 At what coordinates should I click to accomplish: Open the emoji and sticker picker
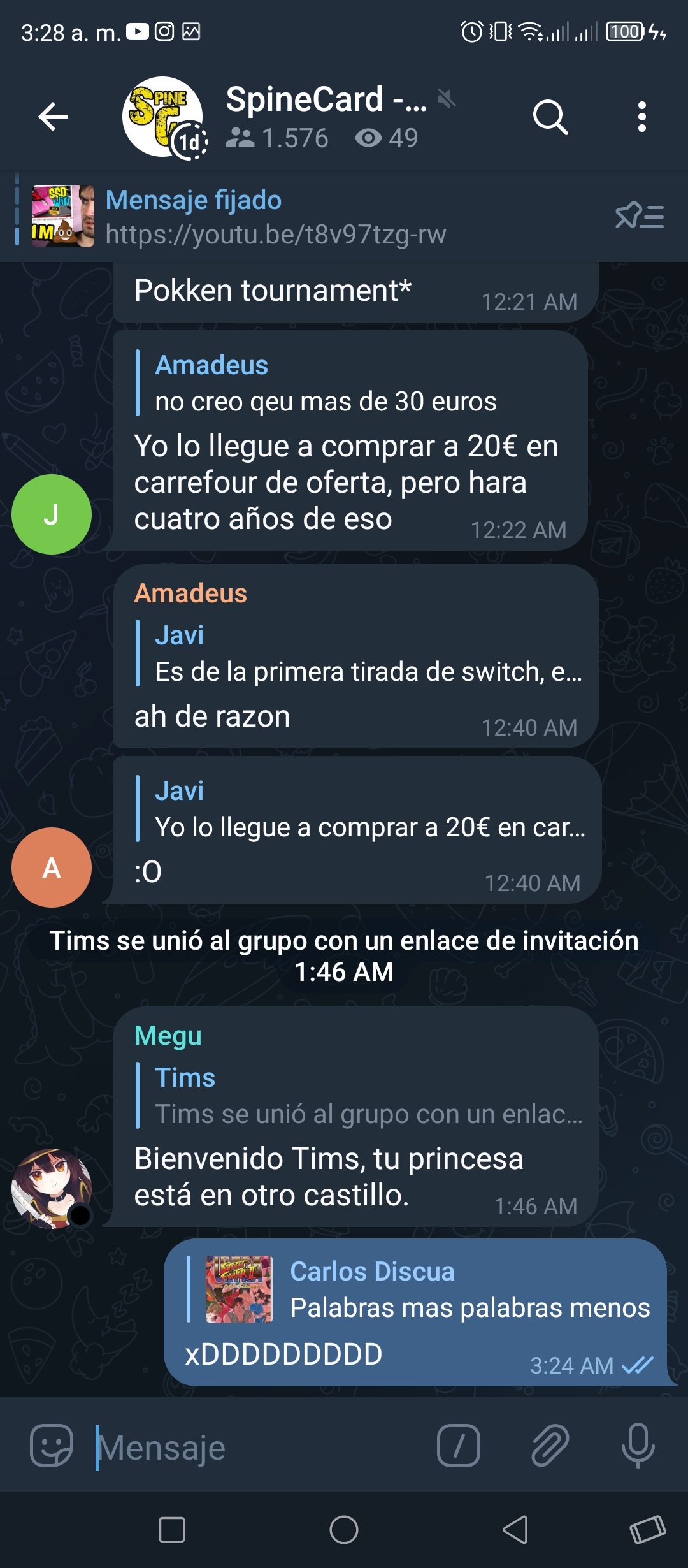(52, 1446)
